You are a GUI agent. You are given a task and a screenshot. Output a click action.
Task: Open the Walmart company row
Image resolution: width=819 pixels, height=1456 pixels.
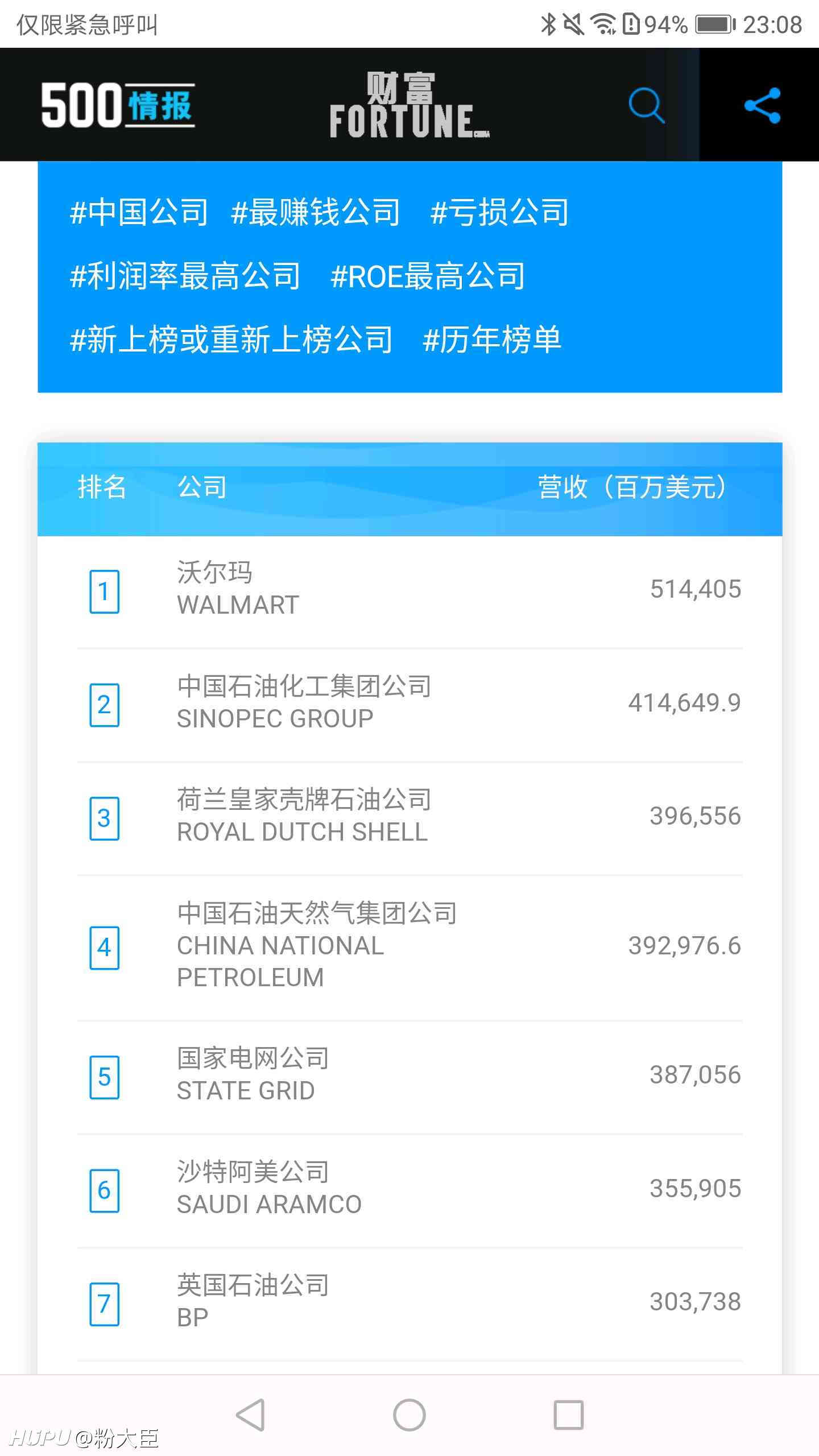tap(409, 591)
